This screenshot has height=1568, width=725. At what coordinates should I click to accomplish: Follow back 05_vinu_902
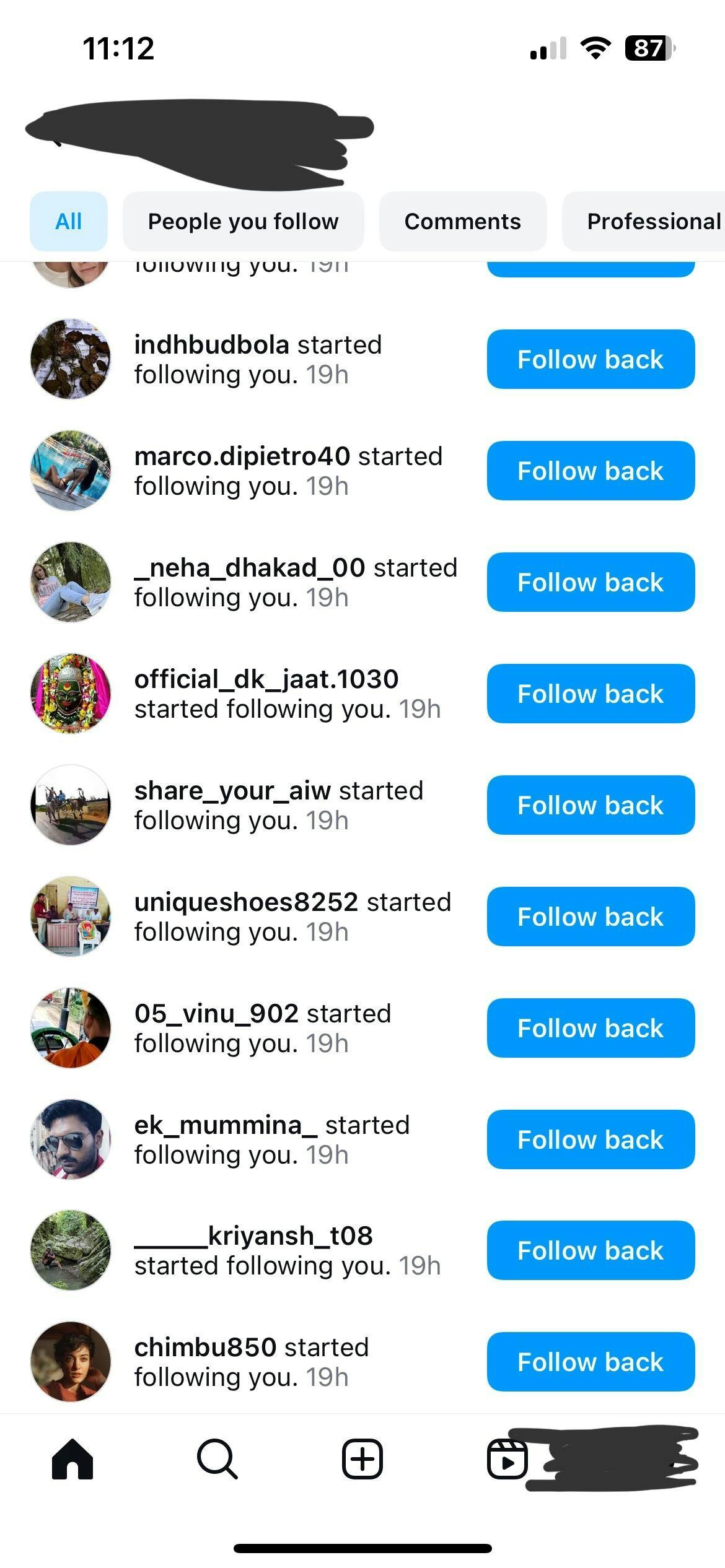coord(590,1028)
